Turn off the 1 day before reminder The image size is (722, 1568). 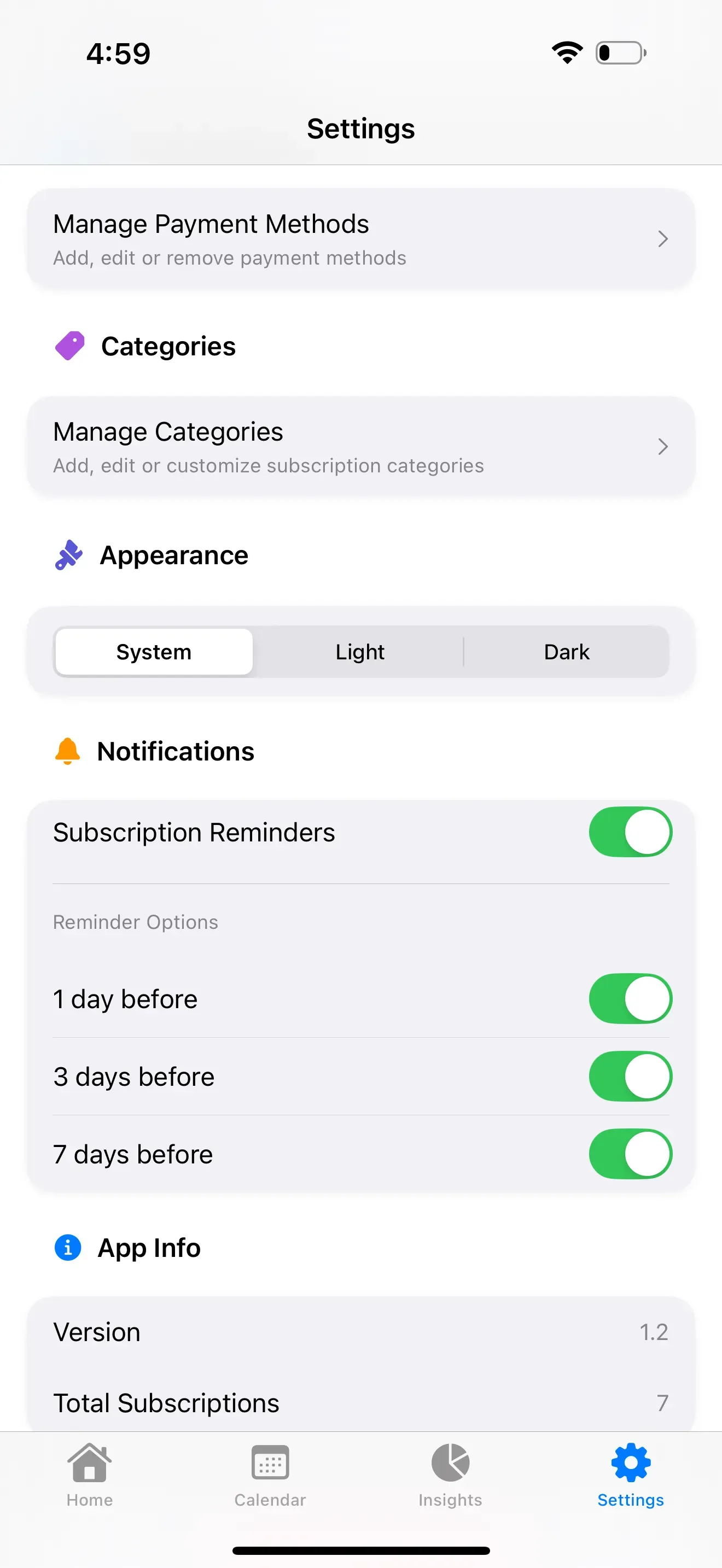630,999
